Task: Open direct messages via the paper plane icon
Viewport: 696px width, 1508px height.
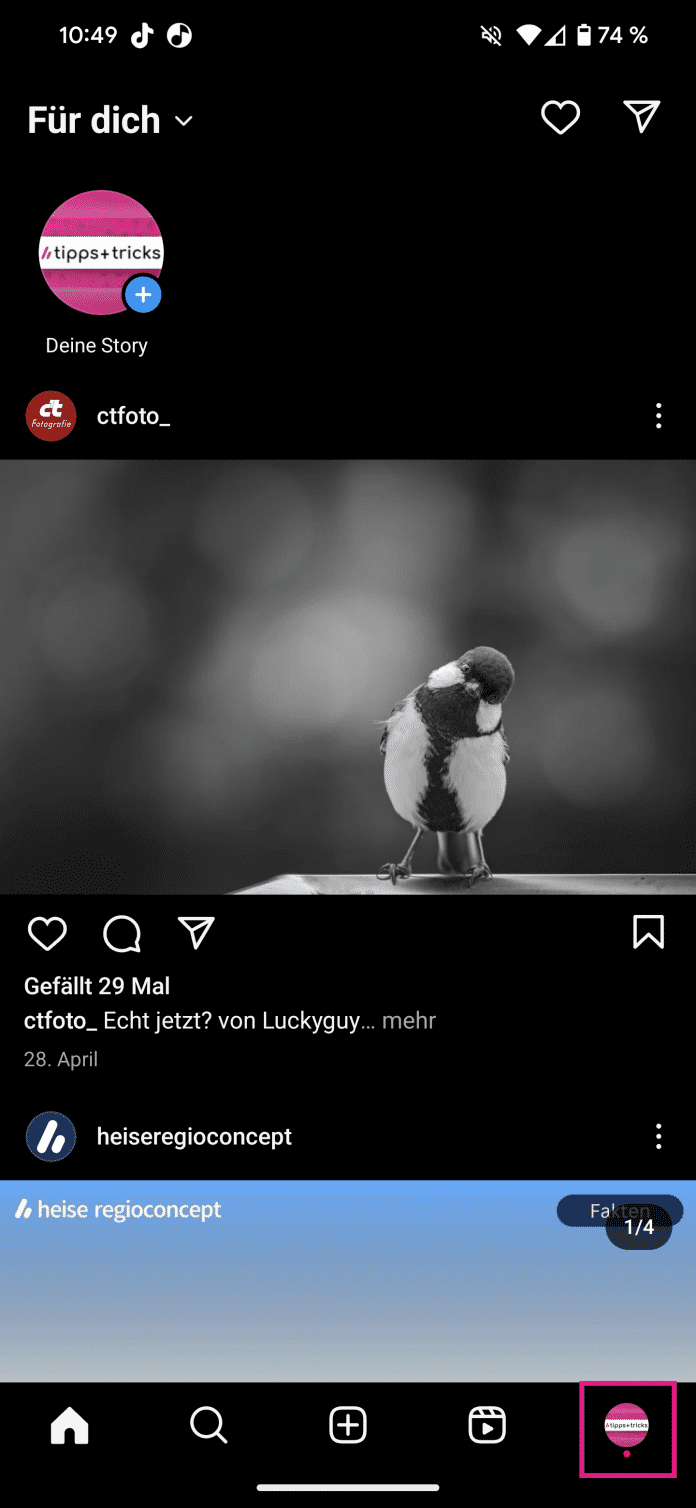Action: (x=641, y=117)
